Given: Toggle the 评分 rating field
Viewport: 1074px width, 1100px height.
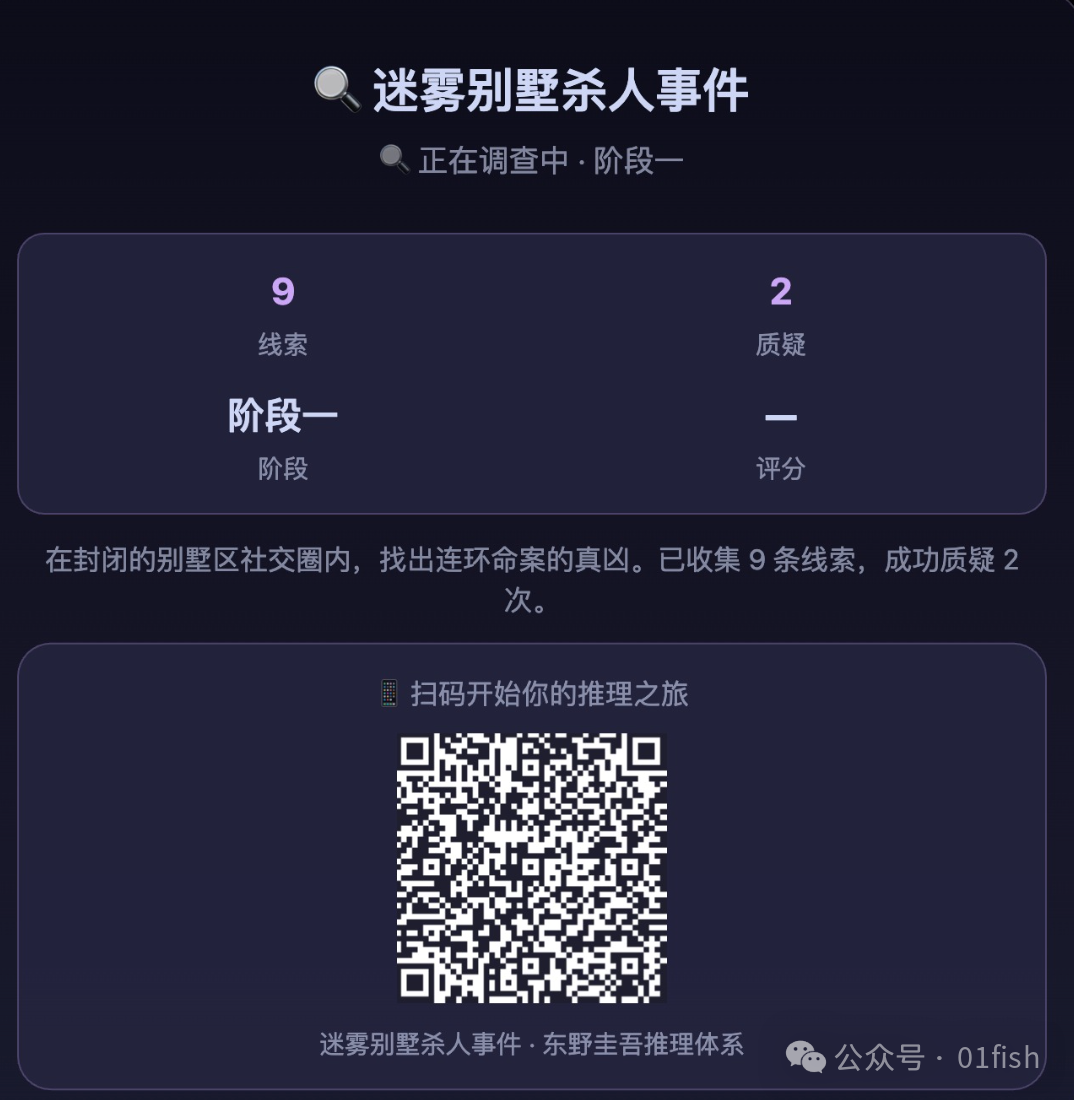Looking at the screenshot, I should (781, 468).
